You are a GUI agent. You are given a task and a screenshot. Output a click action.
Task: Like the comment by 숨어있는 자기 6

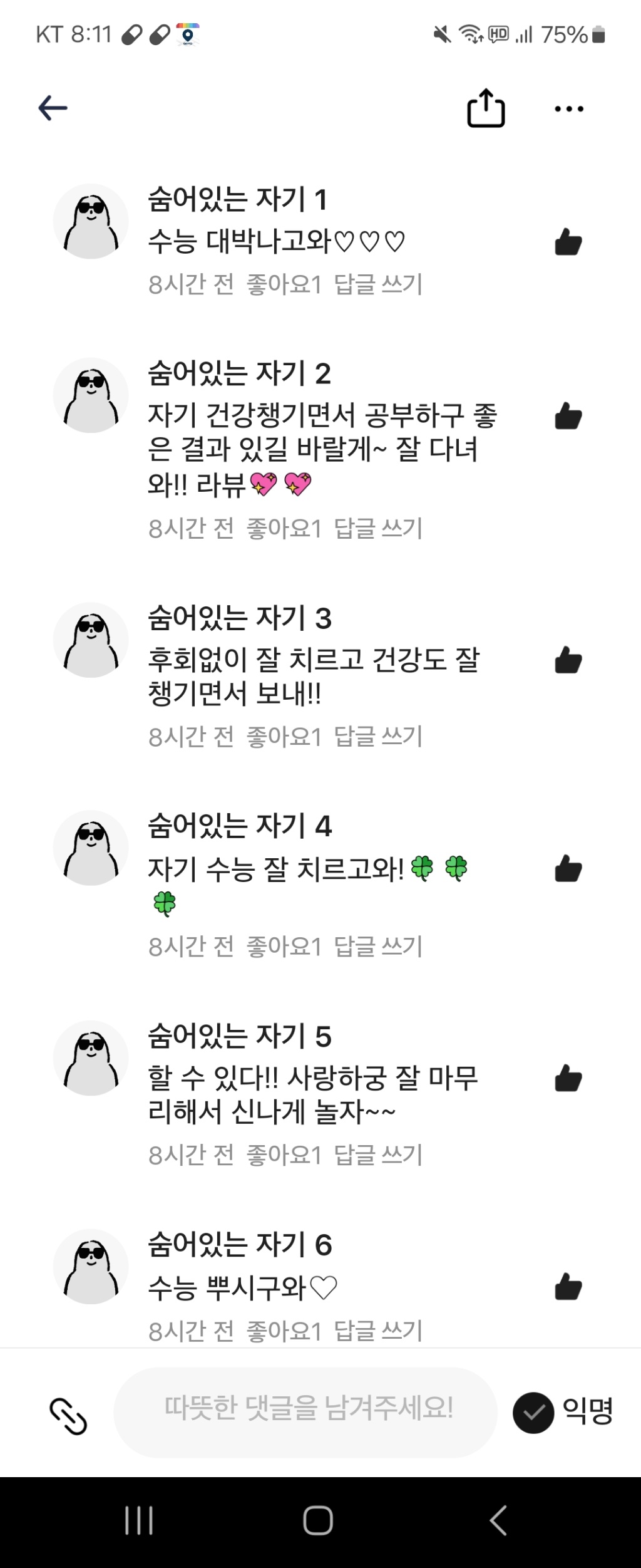click(568, 1287)
